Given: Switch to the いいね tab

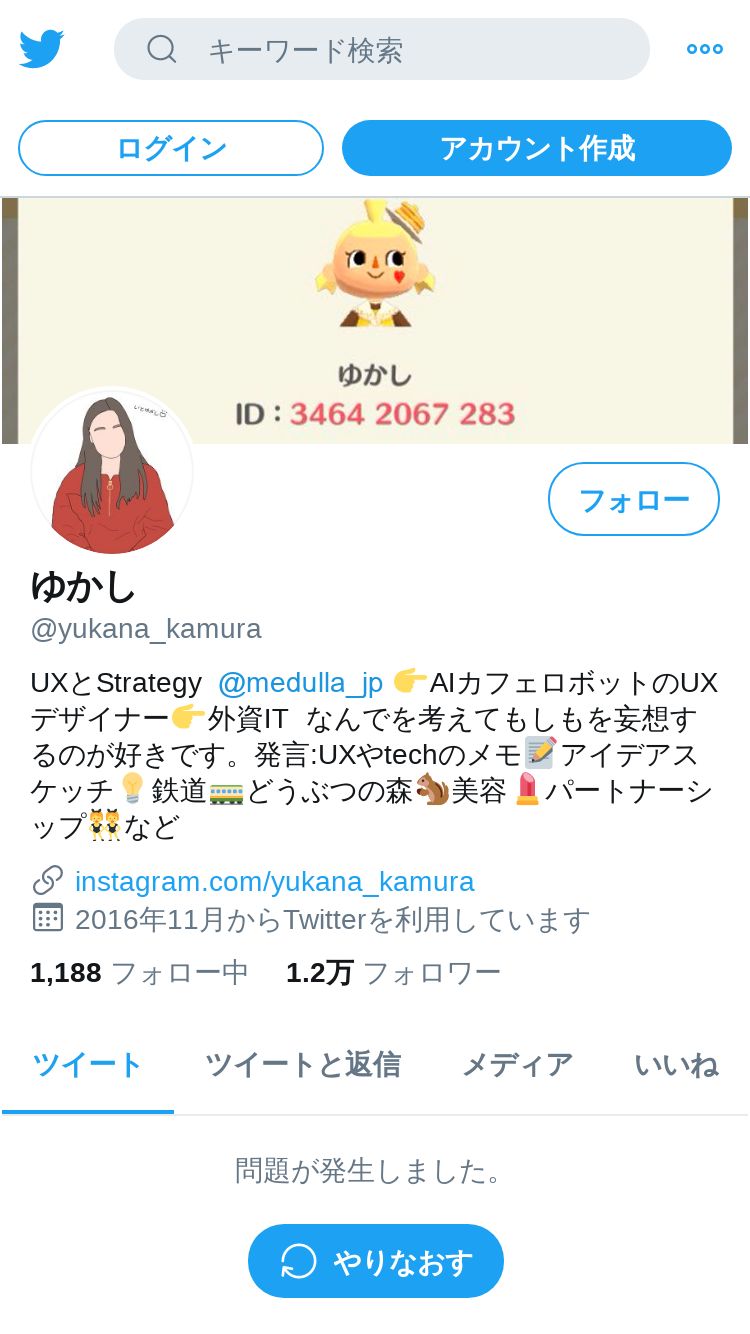Looking at the screenshot, I should [676, 1066].
